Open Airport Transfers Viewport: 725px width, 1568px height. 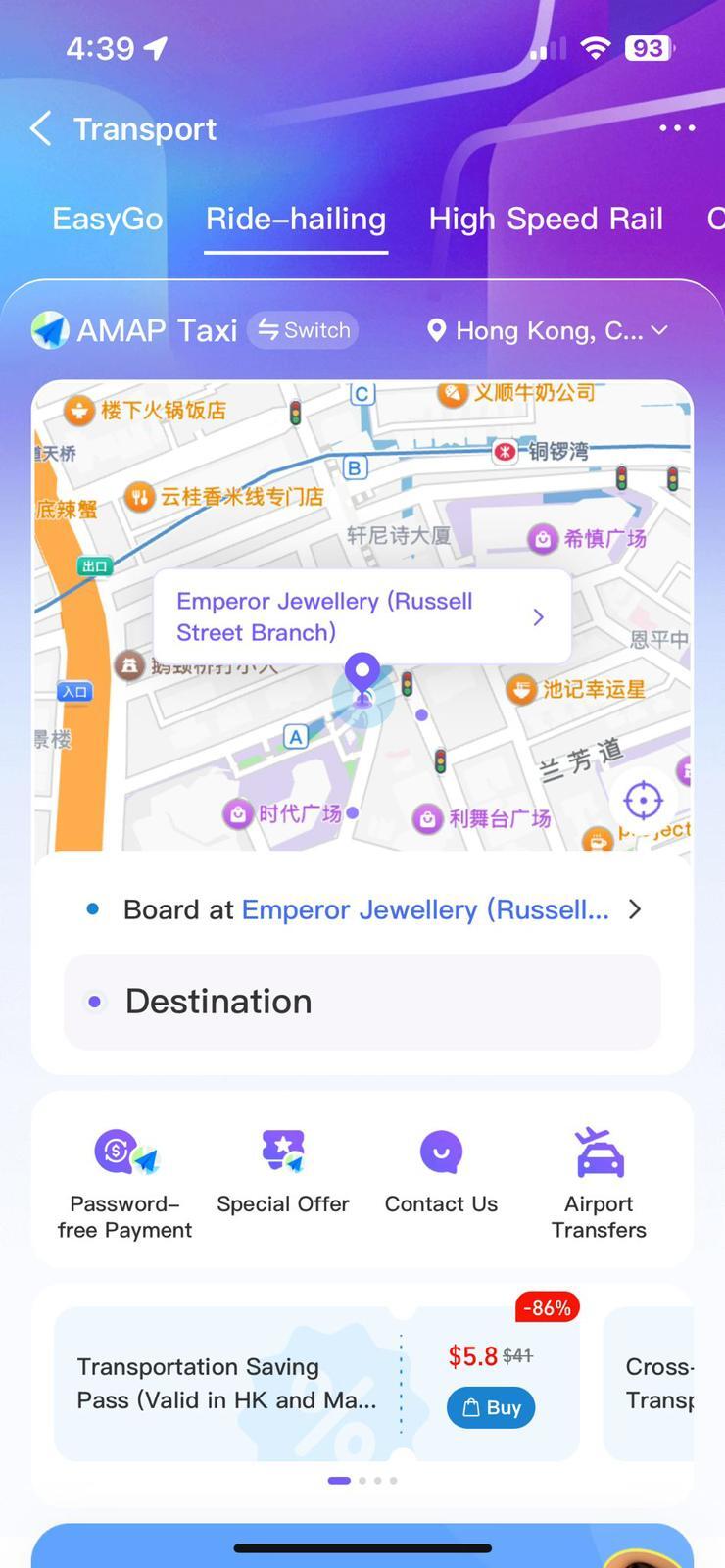click(599, 1182)
